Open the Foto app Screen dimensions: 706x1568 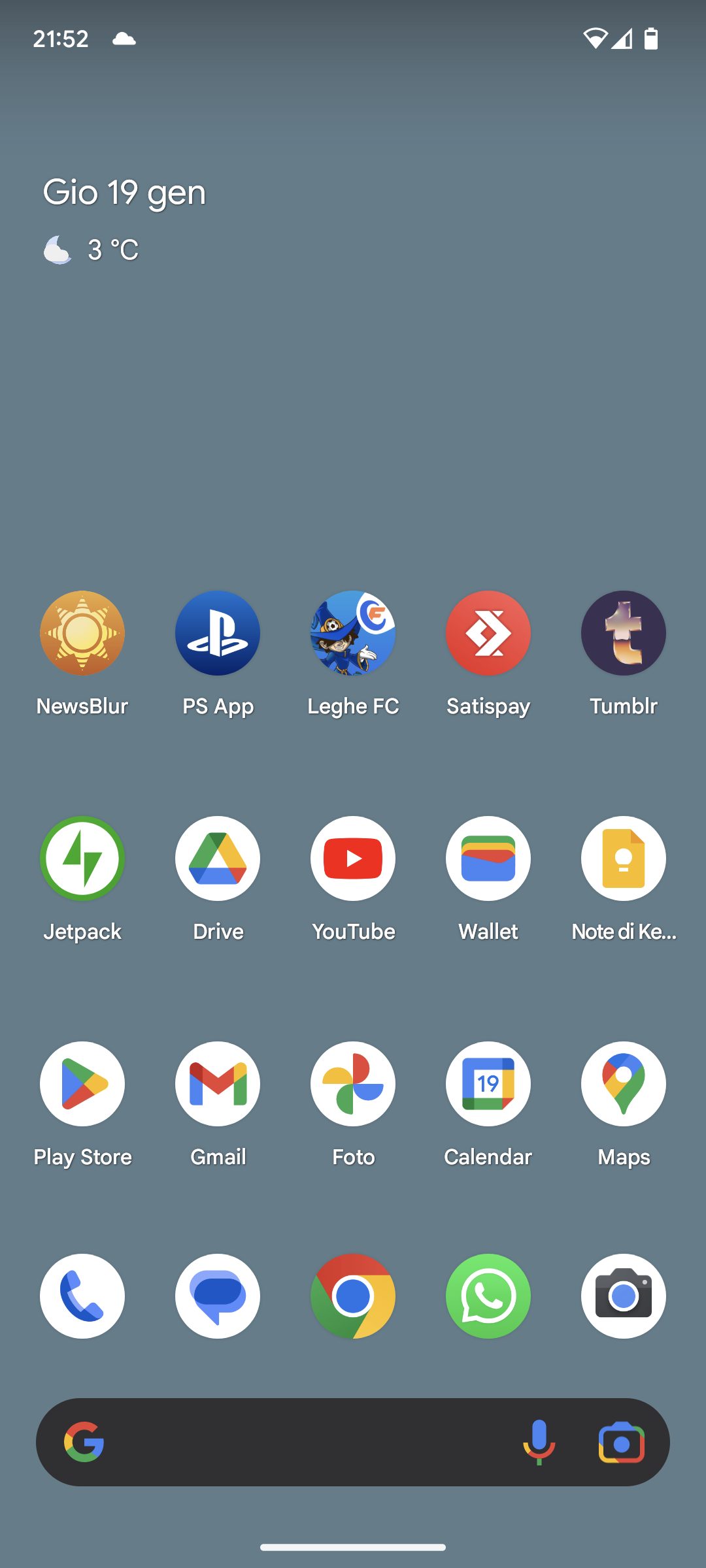pyautogui.click(x=353, y=1084)
